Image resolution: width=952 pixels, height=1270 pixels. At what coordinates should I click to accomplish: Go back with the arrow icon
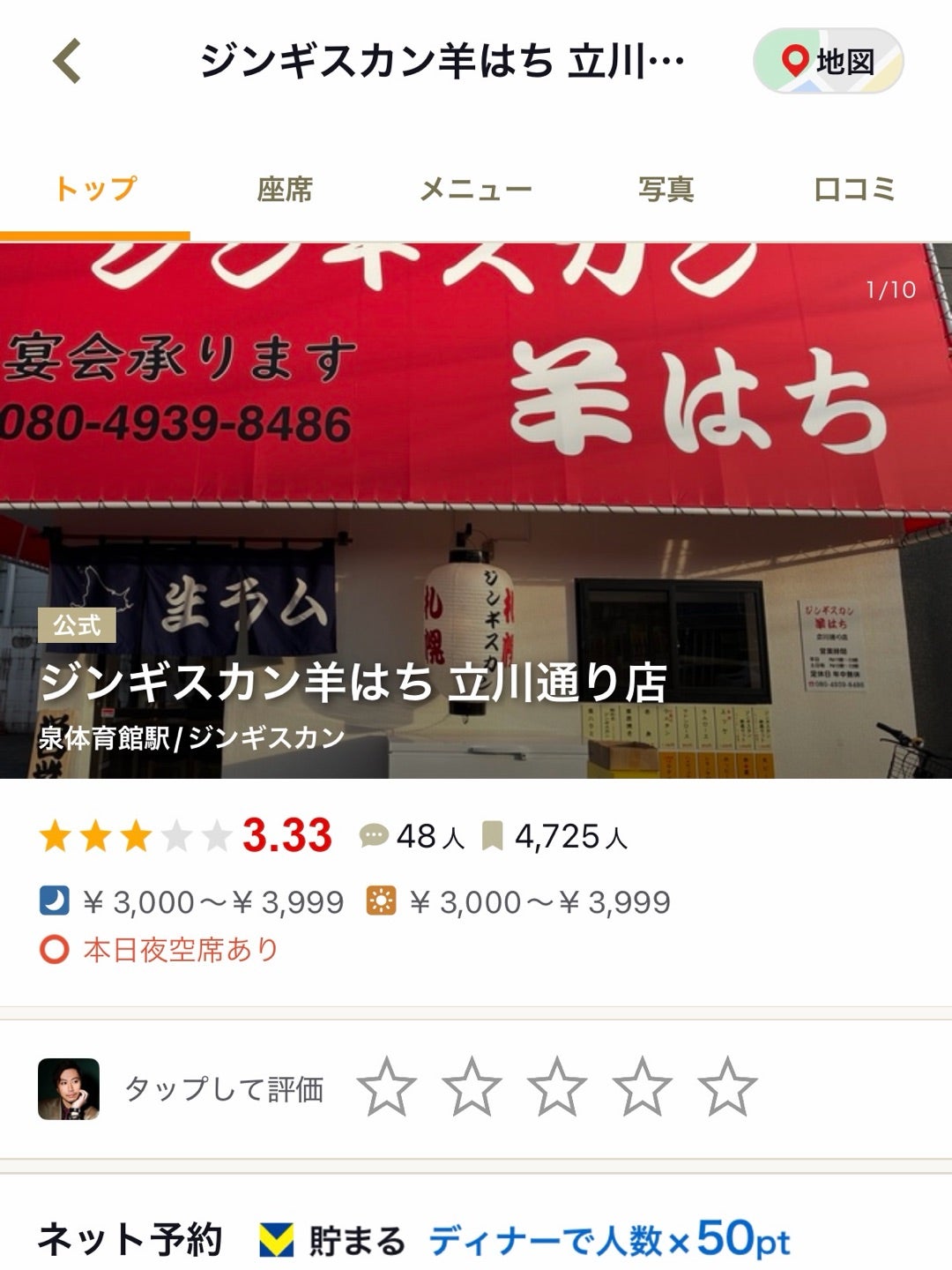68,61
